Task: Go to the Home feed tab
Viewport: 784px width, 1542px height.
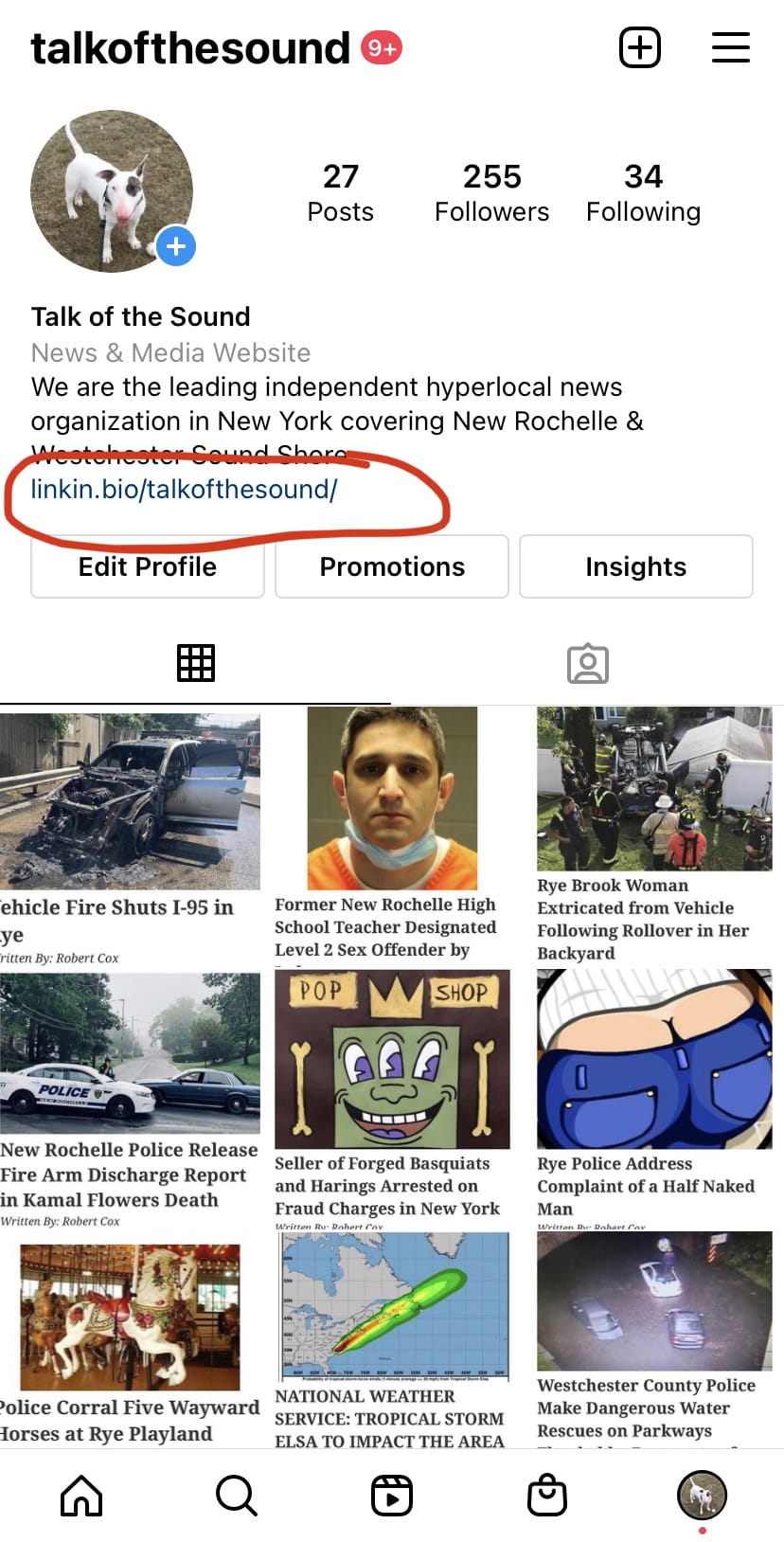Action: coord(81,1496)
